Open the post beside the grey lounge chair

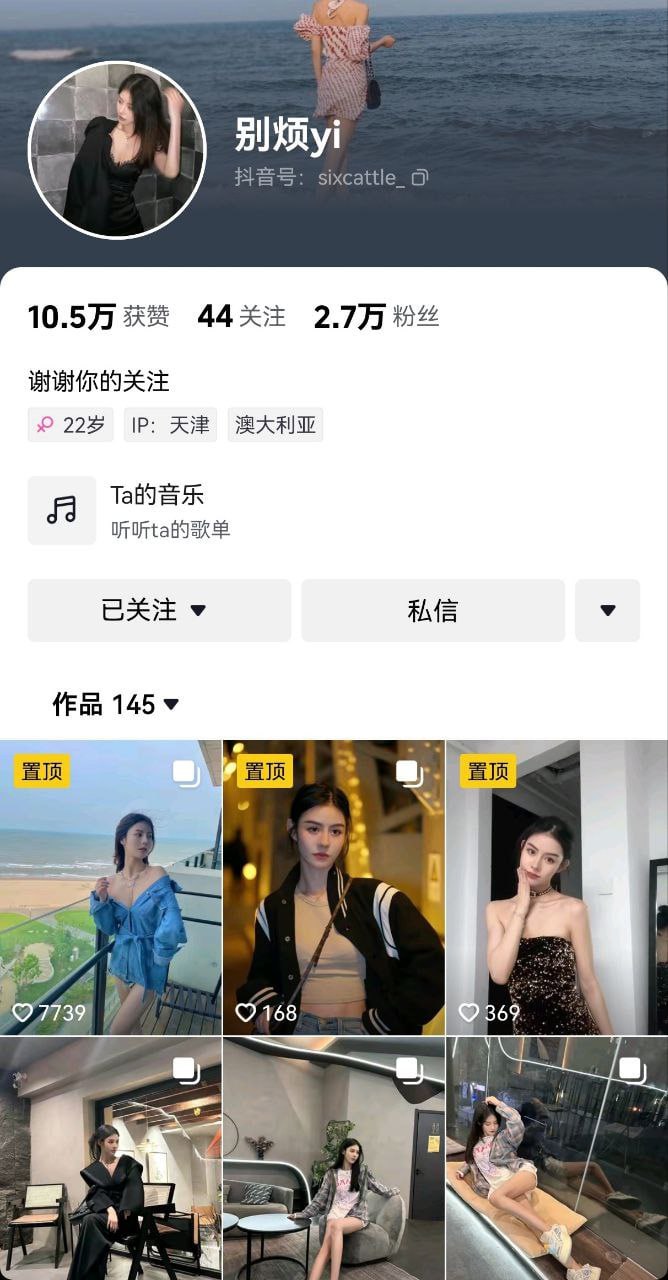tap(333, 1160)
